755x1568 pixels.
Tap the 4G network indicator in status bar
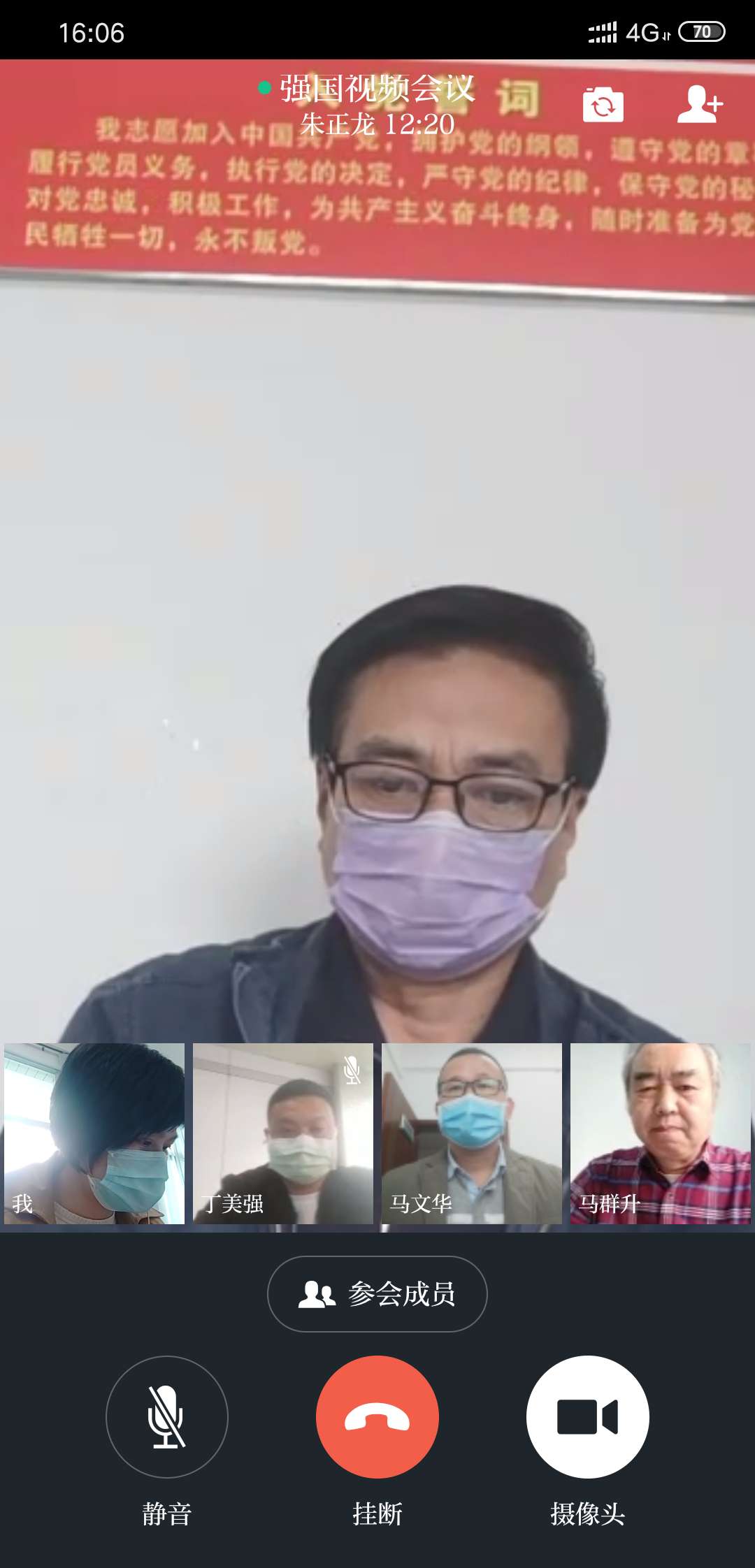click(x=645, y=31)
